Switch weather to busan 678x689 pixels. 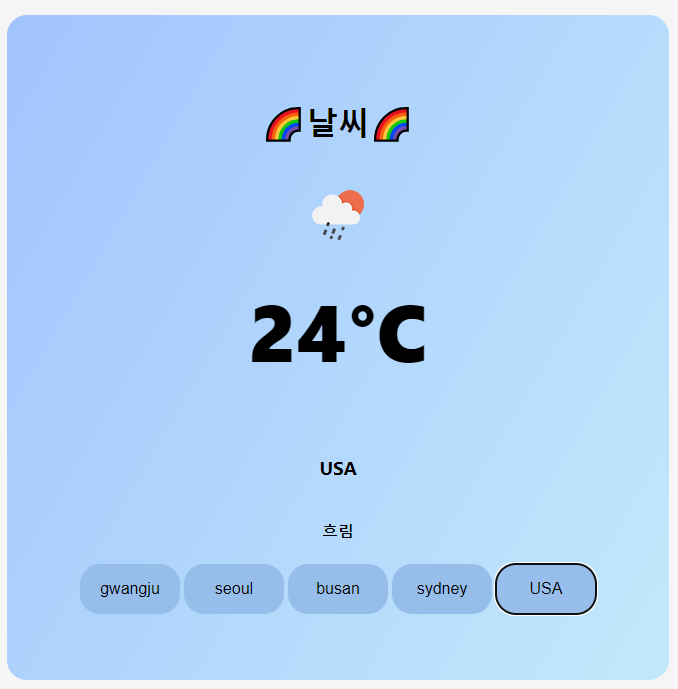click(338, 588)
